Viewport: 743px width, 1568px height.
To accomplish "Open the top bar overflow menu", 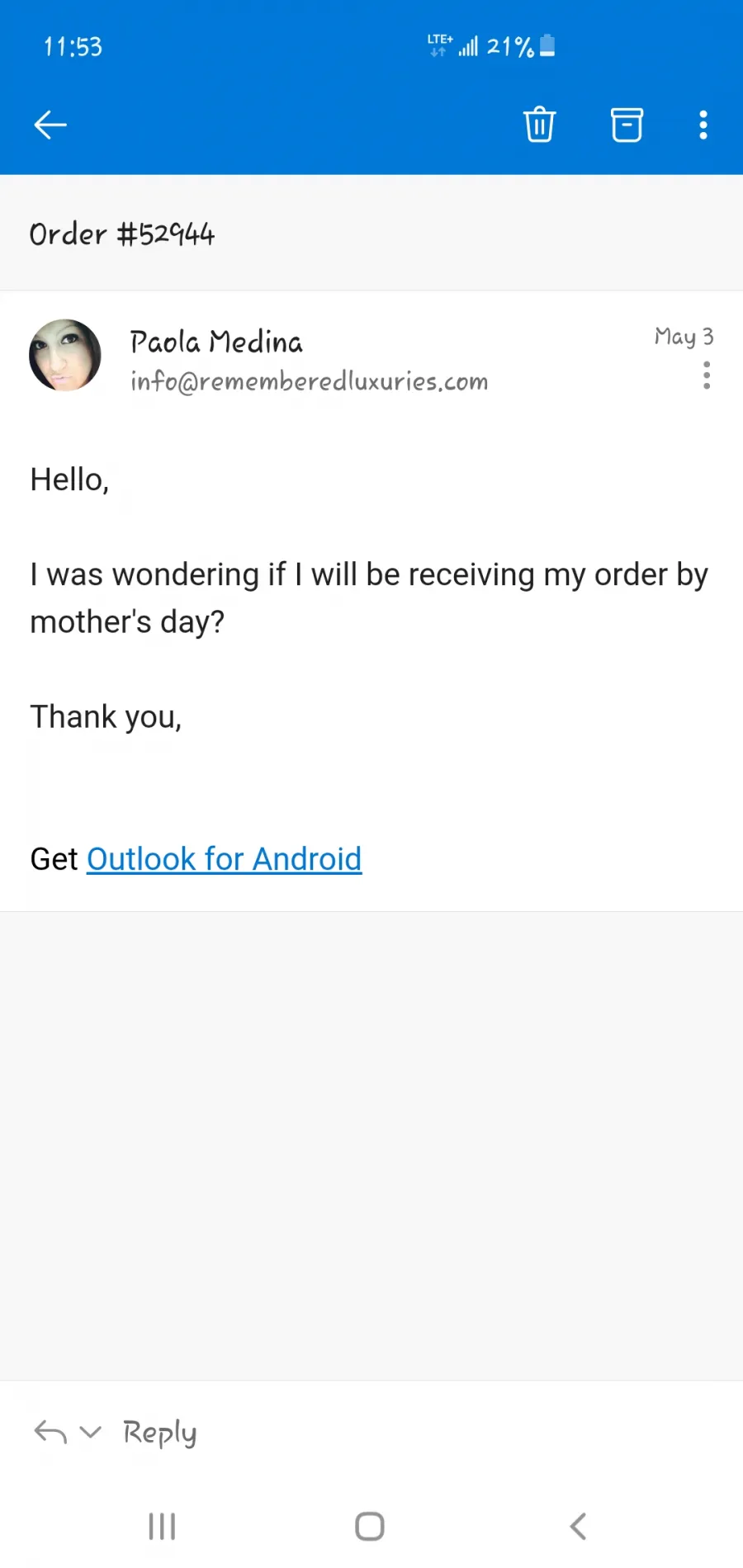I will [703, 125].
